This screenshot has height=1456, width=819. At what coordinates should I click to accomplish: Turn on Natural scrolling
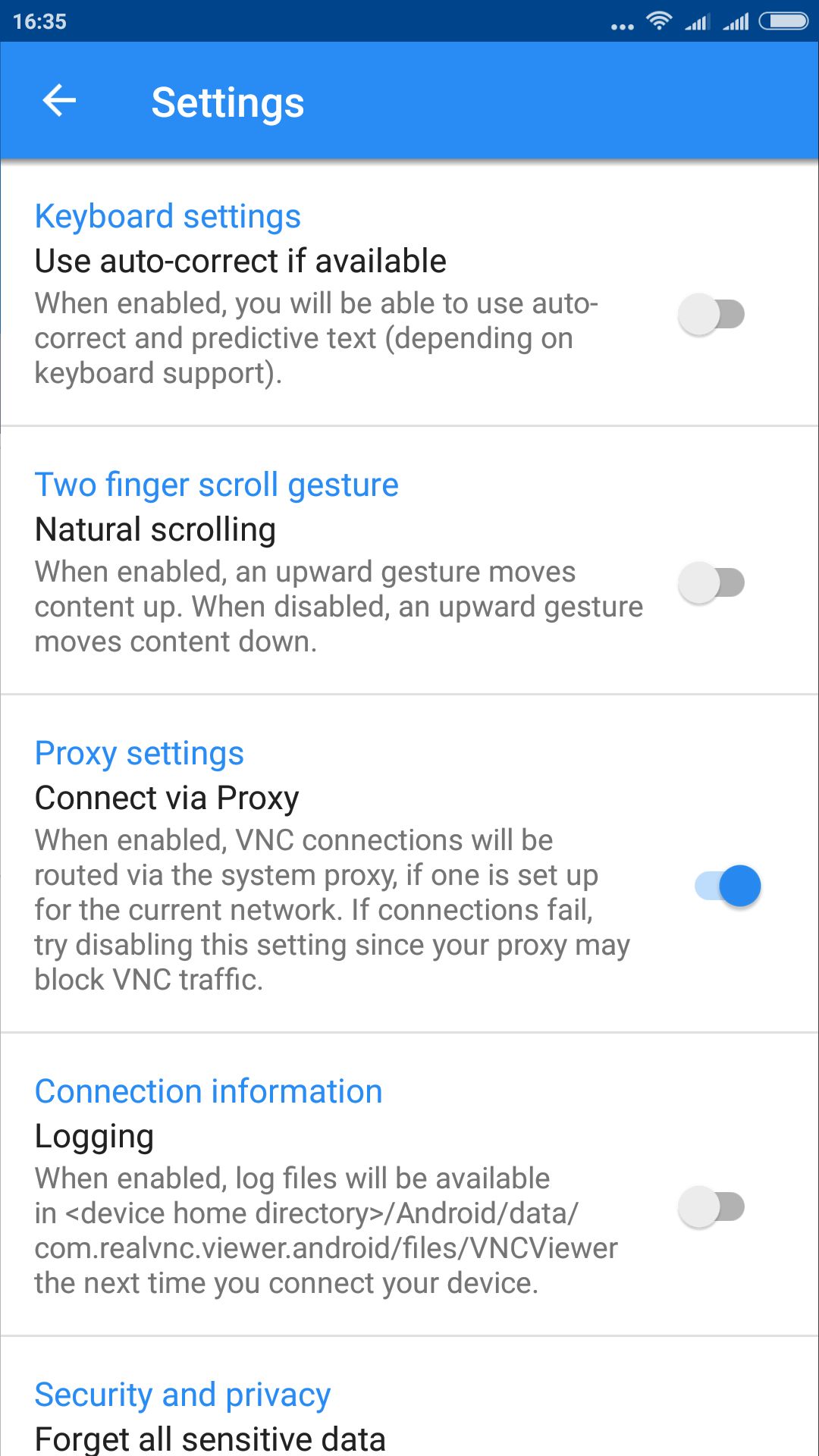click(711, 583)
